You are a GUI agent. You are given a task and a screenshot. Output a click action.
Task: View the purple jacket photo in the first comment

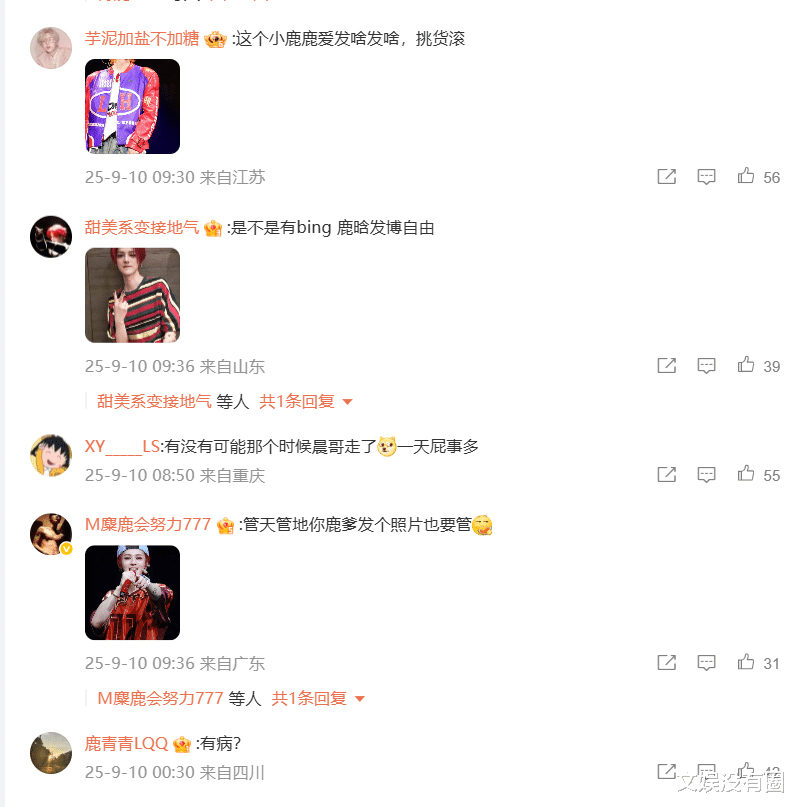(133, 106)
